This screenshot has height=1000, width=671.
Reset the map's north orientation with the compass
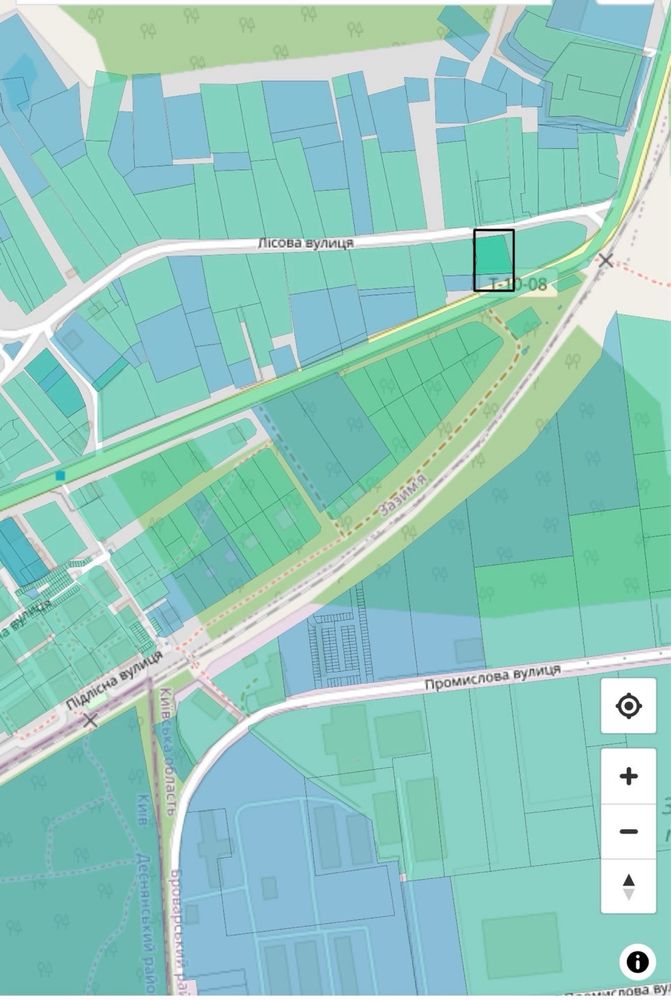(628, 886)
